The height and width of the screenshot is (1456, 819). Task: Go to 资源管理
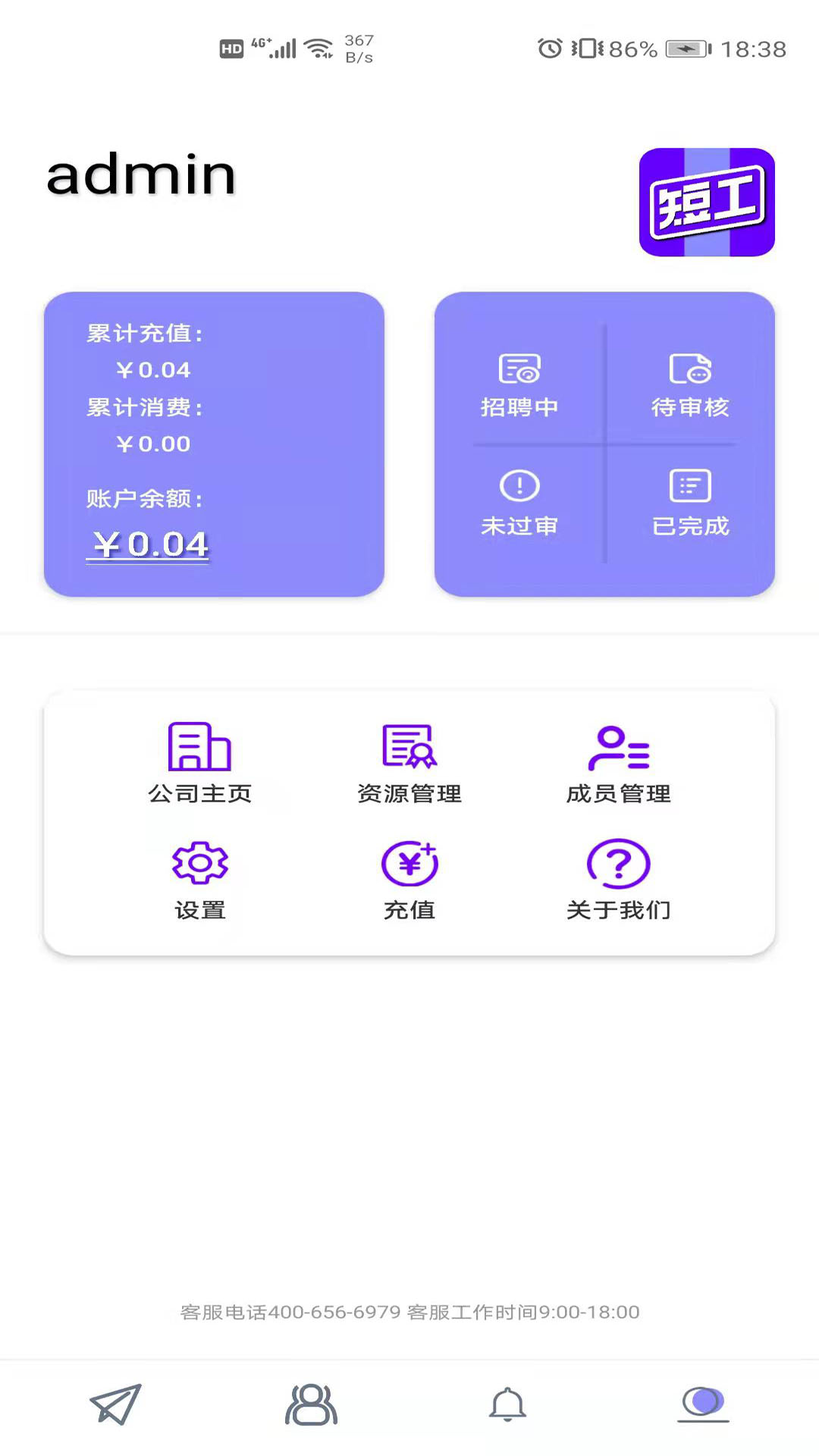[x=409, y=762]
